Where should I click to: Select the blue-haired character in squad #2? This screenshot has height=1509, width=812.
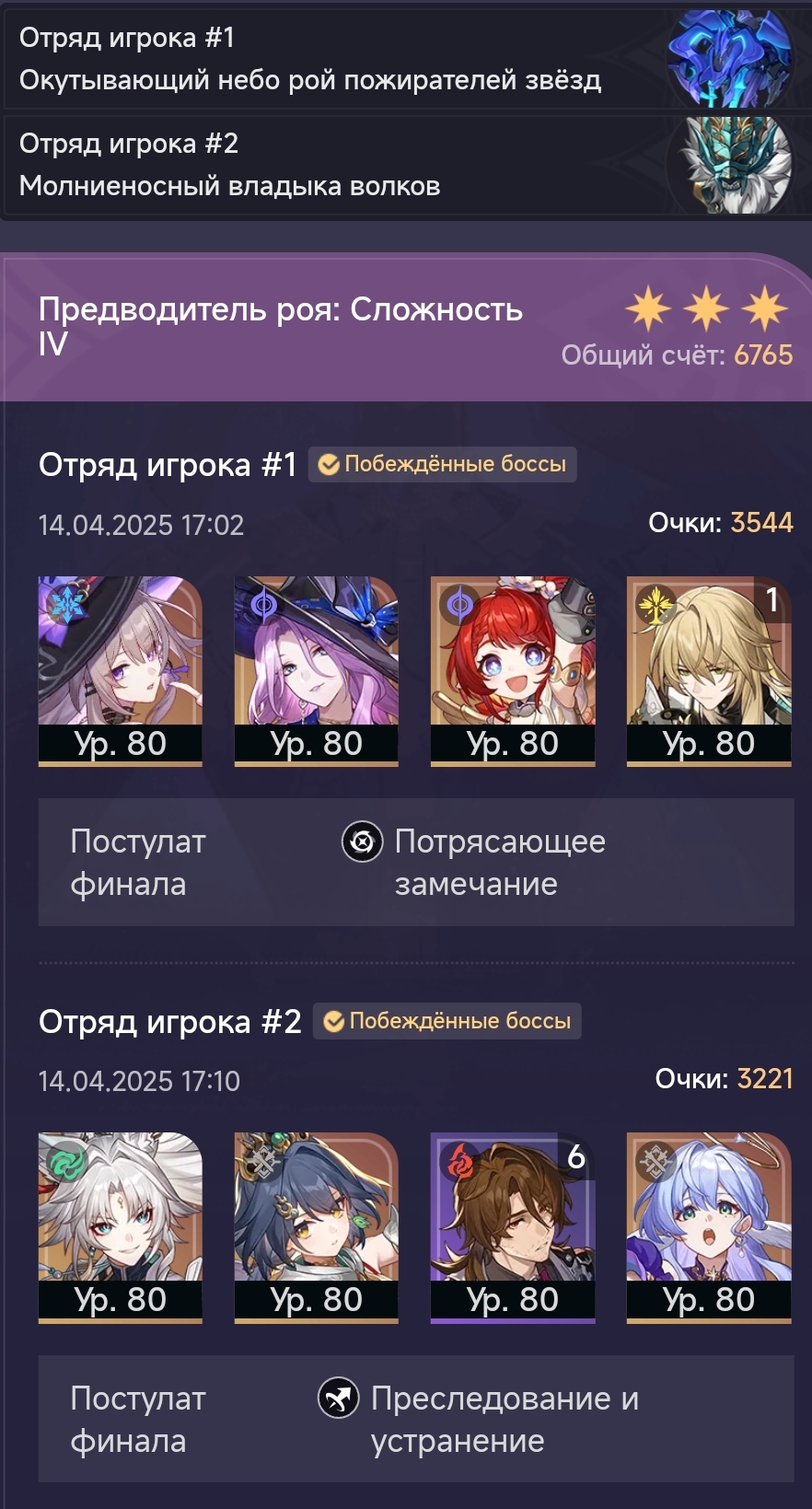pos(709,1228)
